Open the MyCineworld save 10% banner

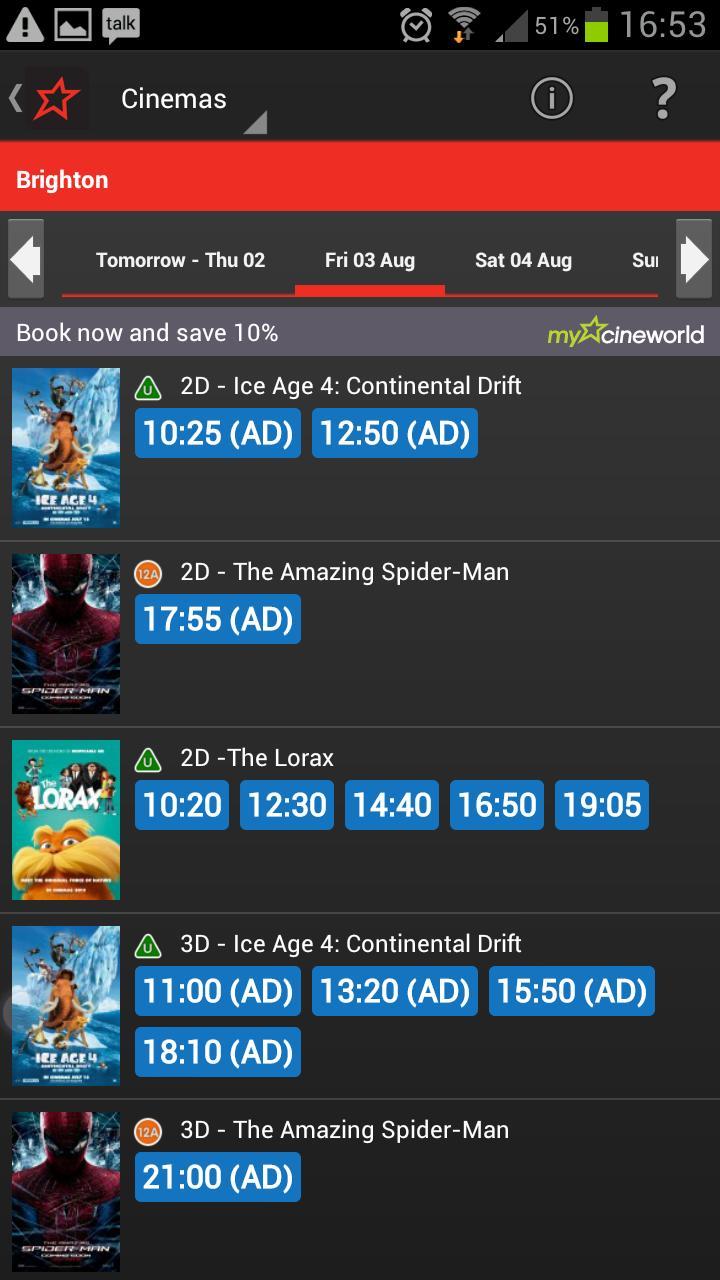360,333
